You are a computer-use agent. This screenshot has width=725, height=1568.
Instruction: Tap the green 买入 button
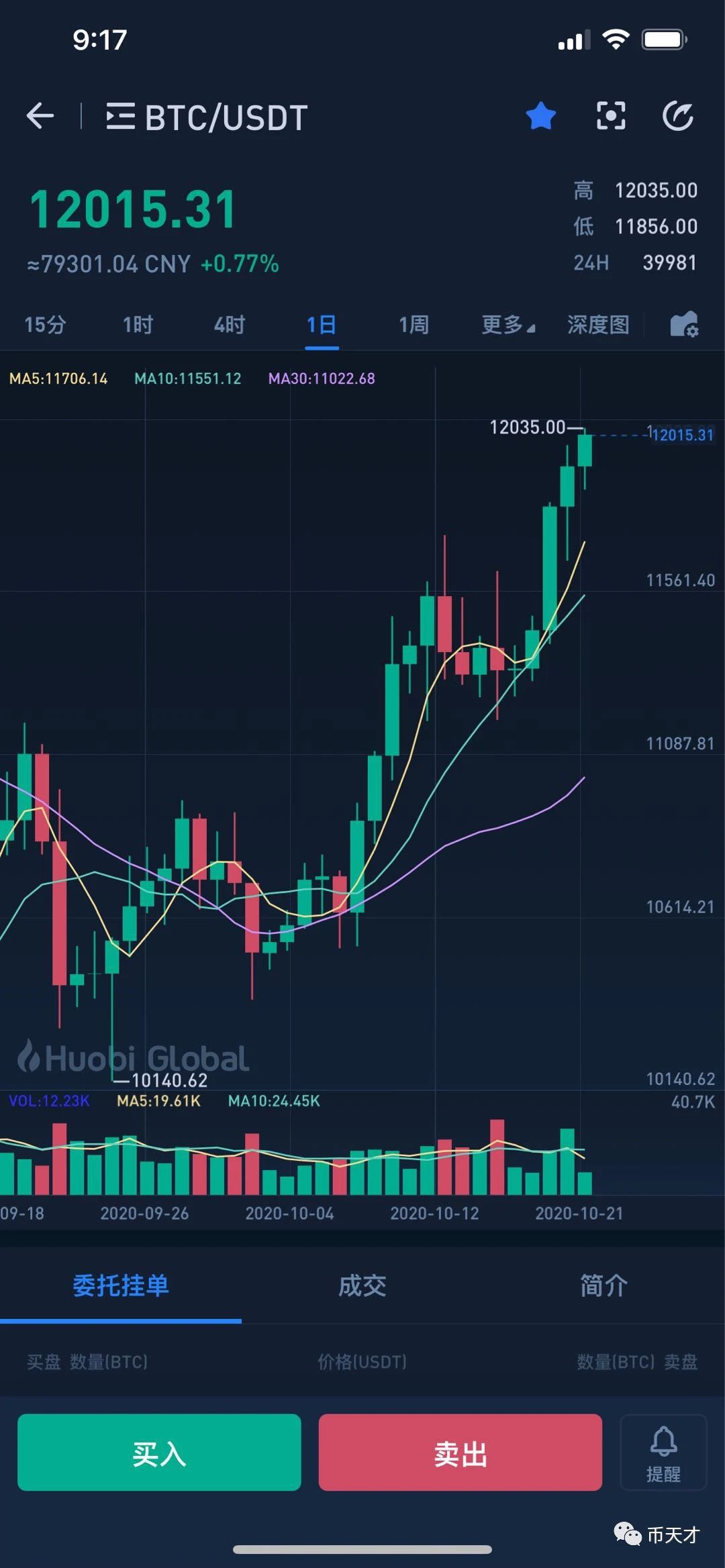click(x=159, y=1452)
